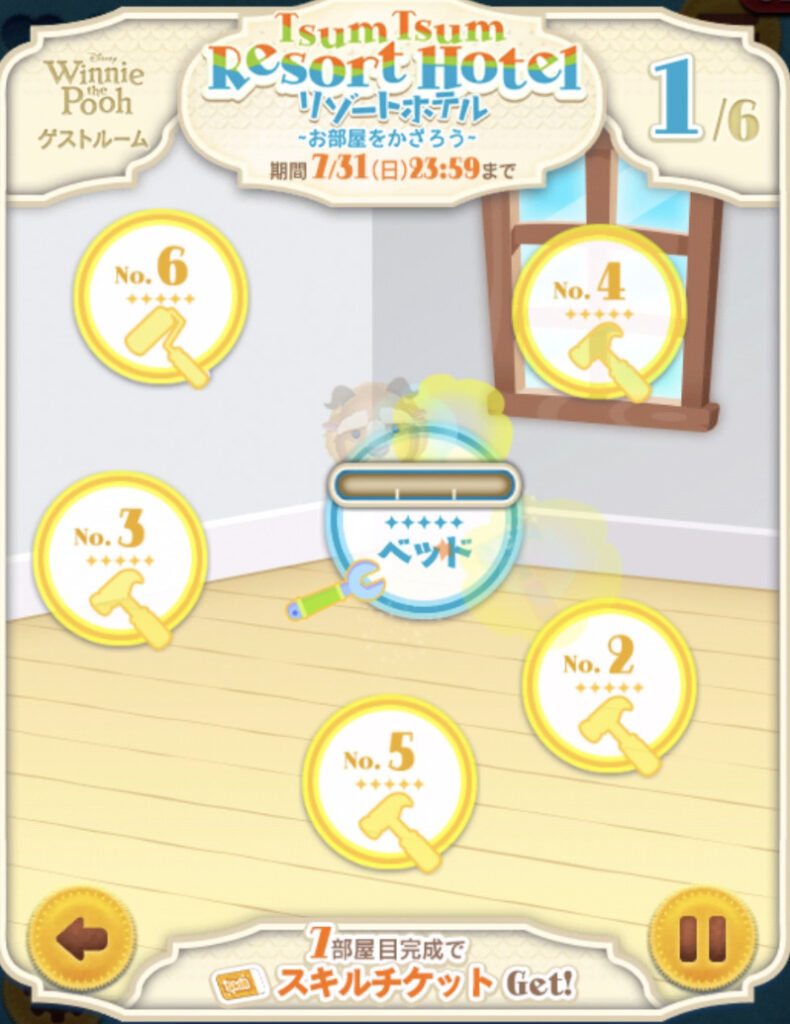The image size is (790, 1024).
Task: Select the No. 4 hammer circle on the window
Action: tap(599, 311)
